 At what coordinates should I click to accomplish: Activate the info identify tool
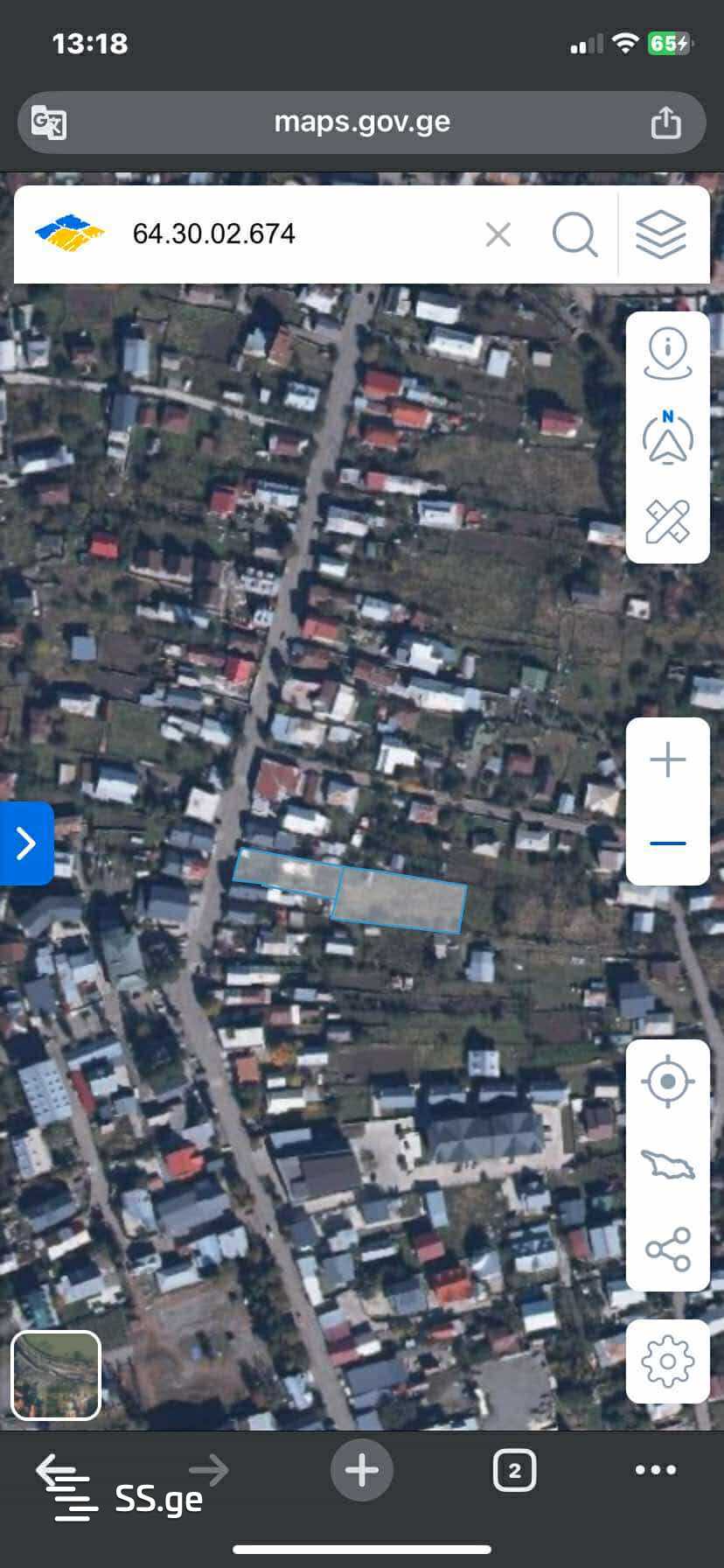667,354
